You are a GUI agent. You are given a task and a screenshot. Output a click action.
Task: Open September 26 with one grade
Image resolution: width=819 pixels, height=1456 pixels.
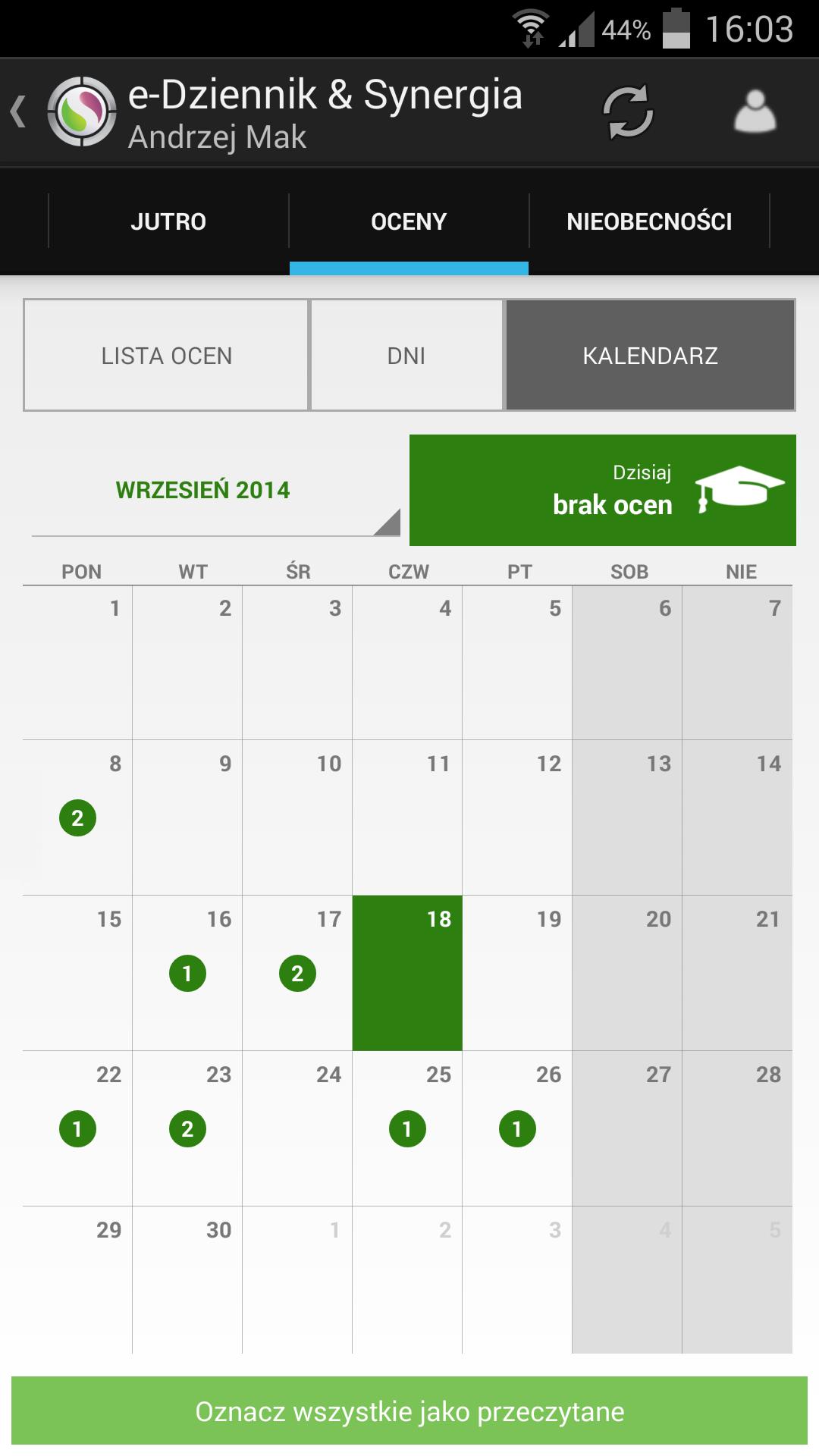tap(517, 1128)
